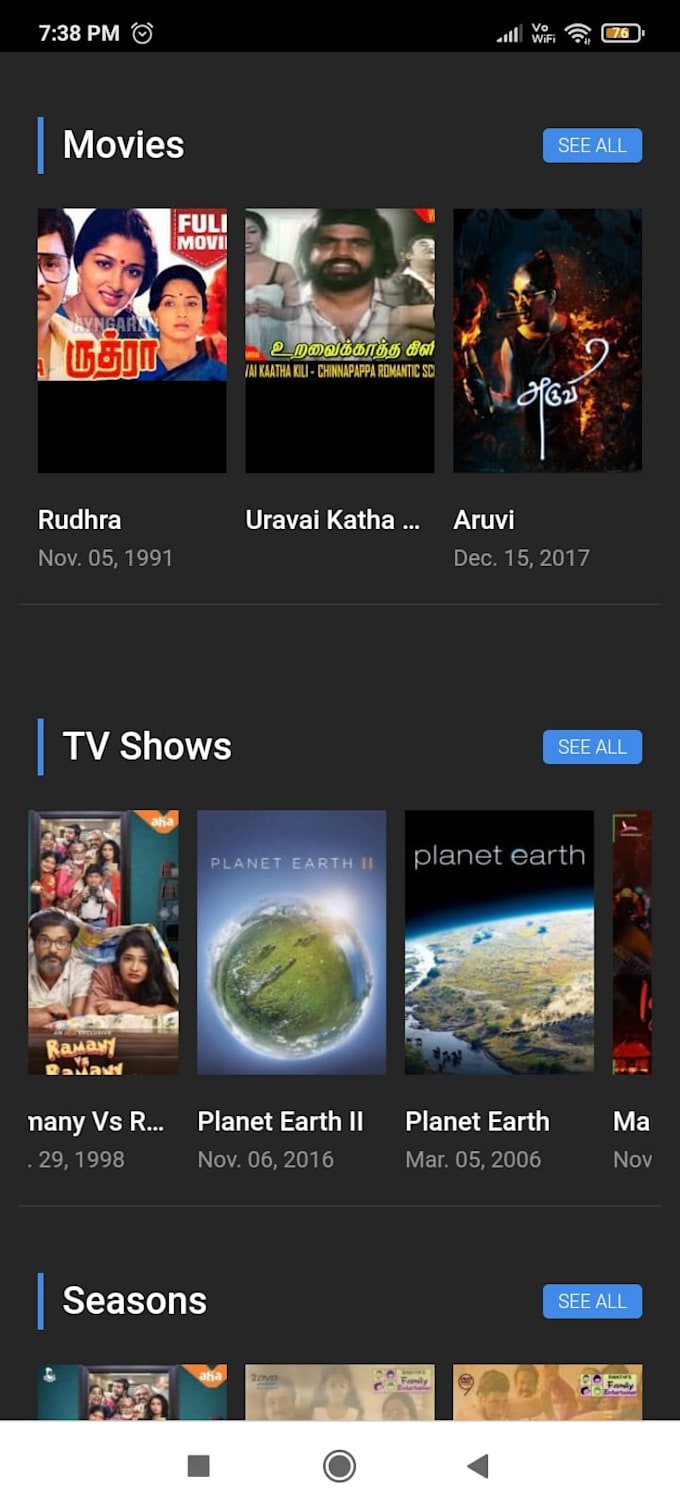See all TV Shows
The image size is (680, 1511).
[x=592, y=747]
